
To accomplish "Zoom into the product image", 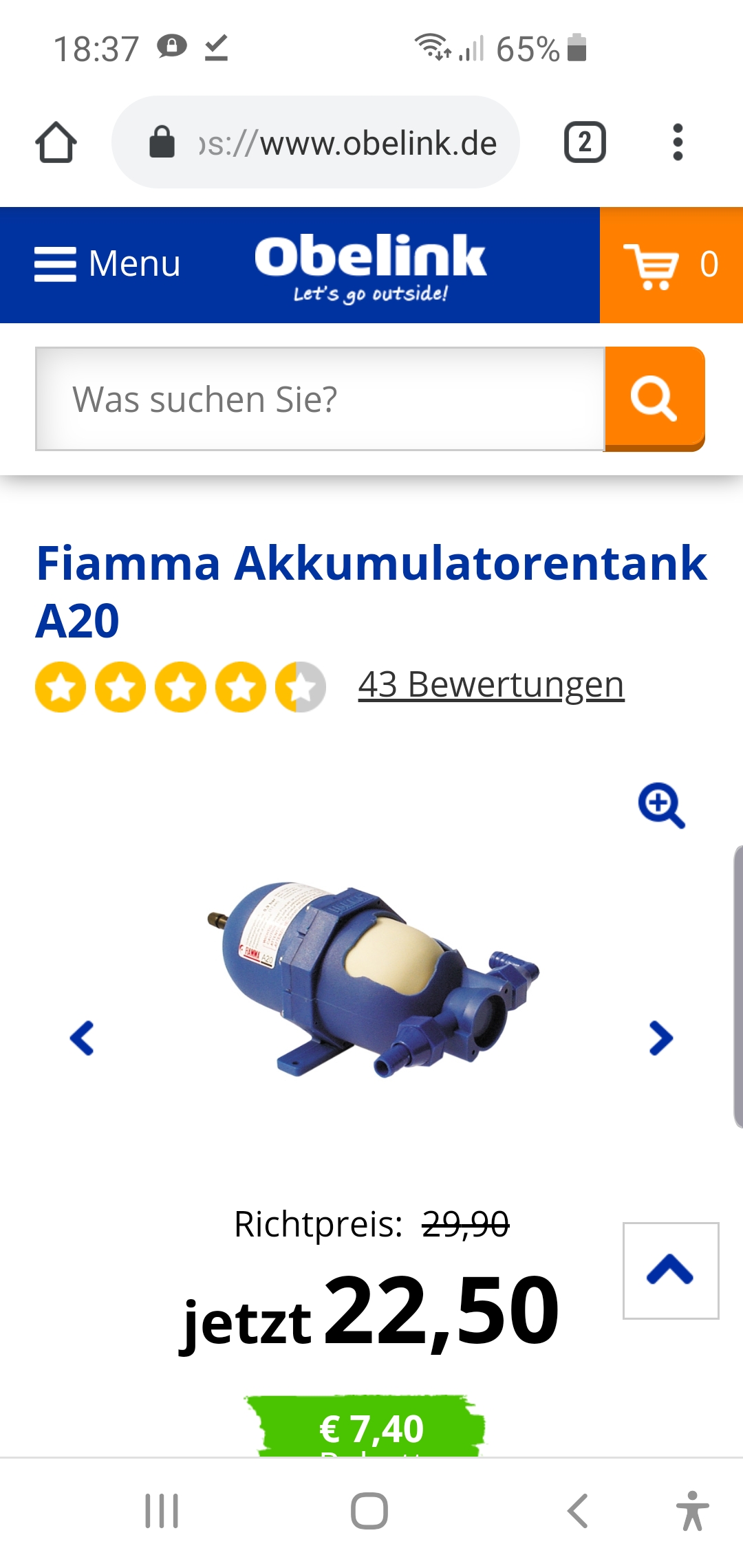I will click(x=661, y=805).
